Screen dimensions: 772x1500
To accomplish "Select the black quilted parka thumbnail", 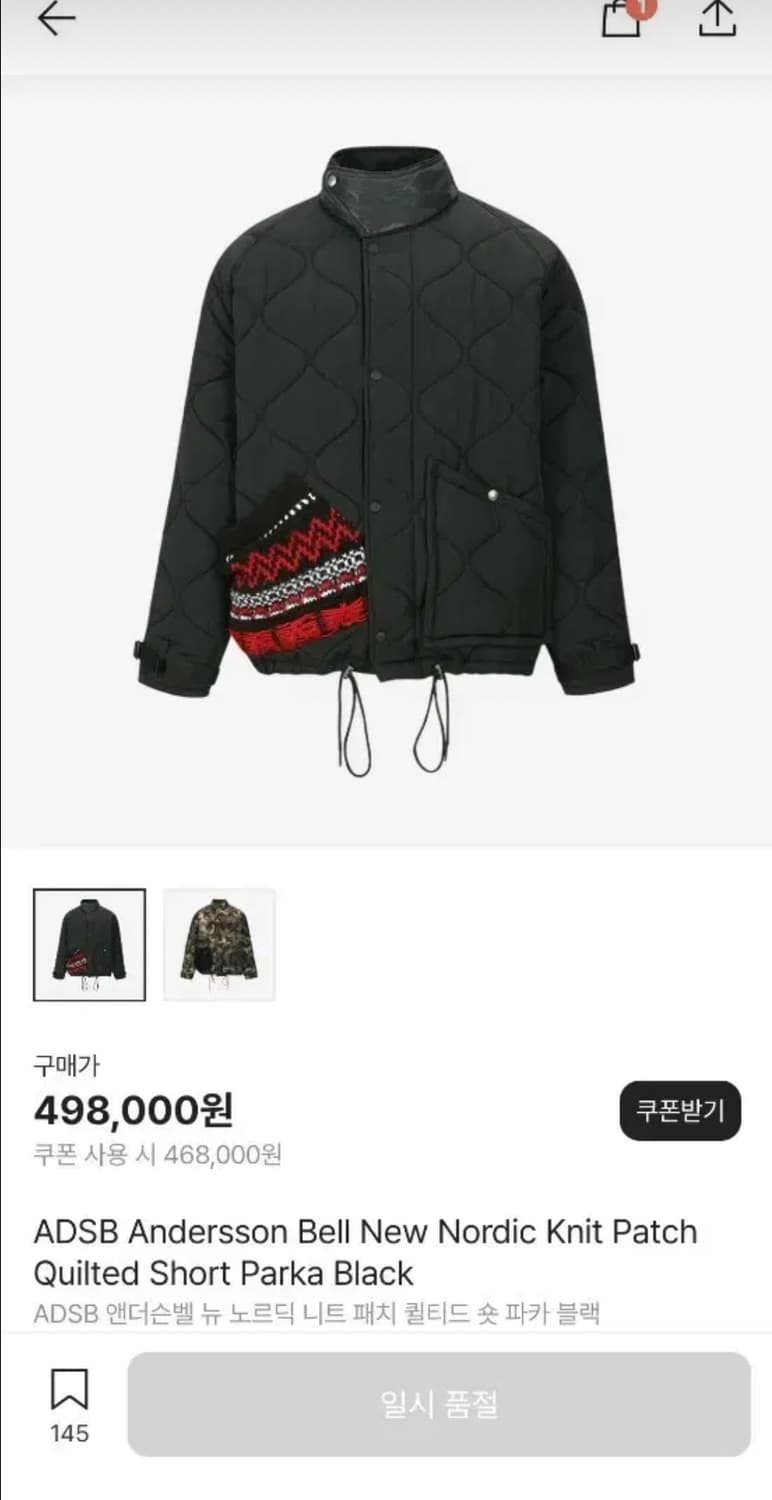I will point(90,942).
